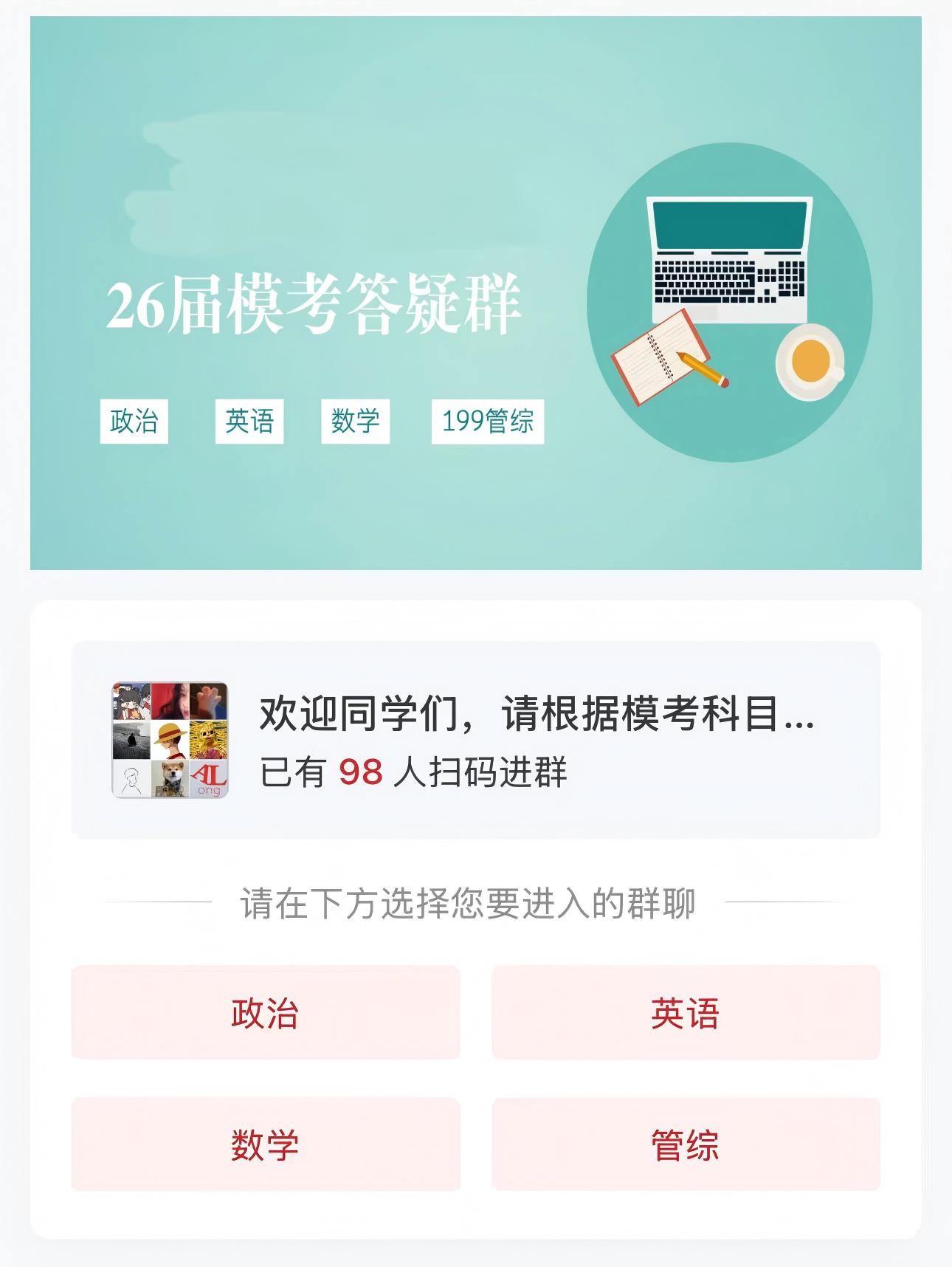The height and width of the screenshot is (1267, 952).
Task: Choose the 数学 group chat button
Action: pyautogui.click(x=266, y=1144)
